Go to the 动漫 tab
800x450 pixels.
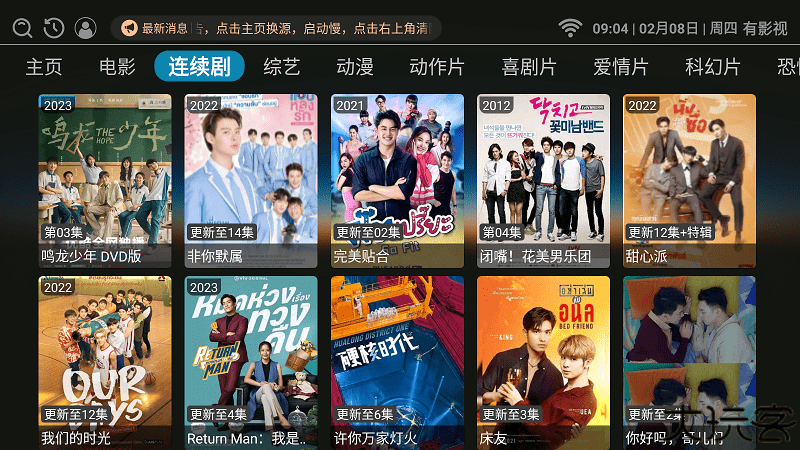(x=355, y=67)
